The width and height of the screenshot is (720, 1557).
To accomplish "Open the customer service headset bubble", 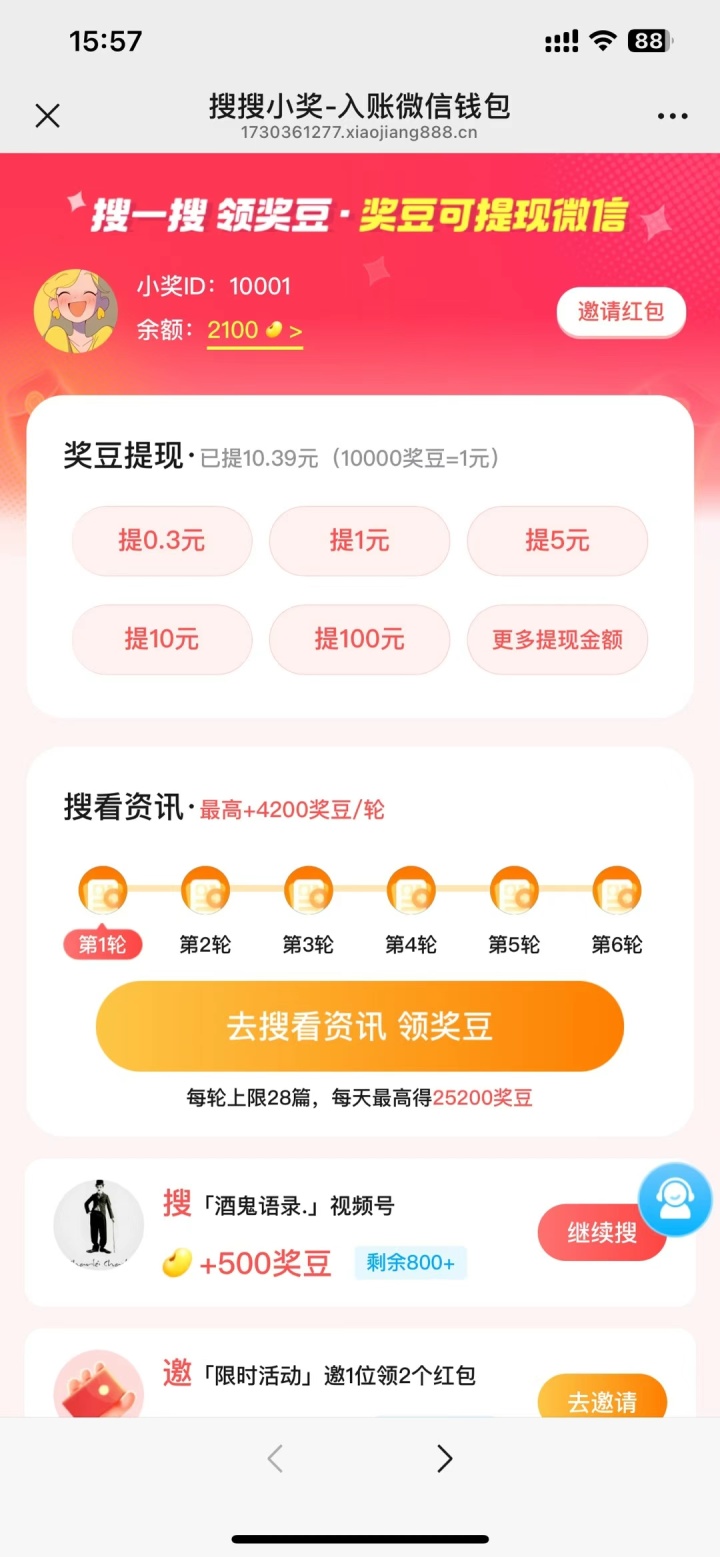I will tap(675, 1199).
